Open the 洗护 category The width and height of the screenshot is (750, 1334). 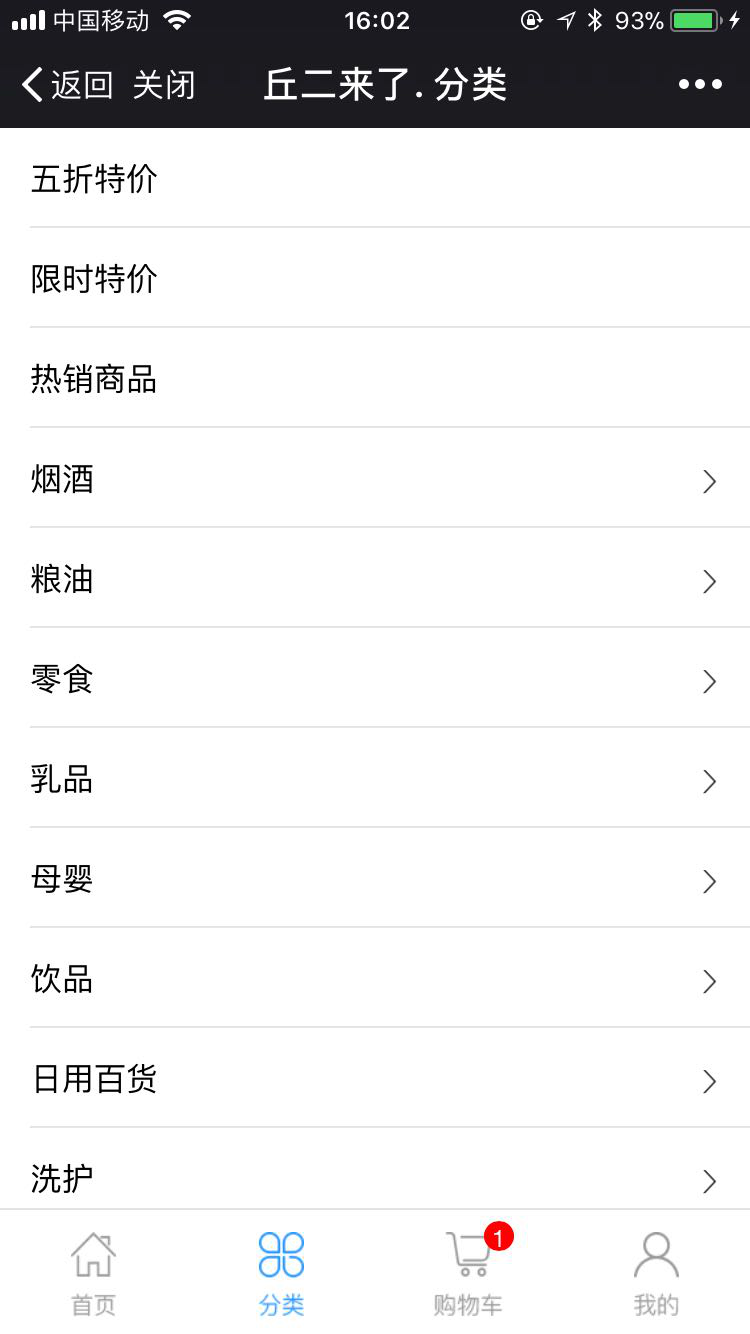click(x=375, y=1178)
